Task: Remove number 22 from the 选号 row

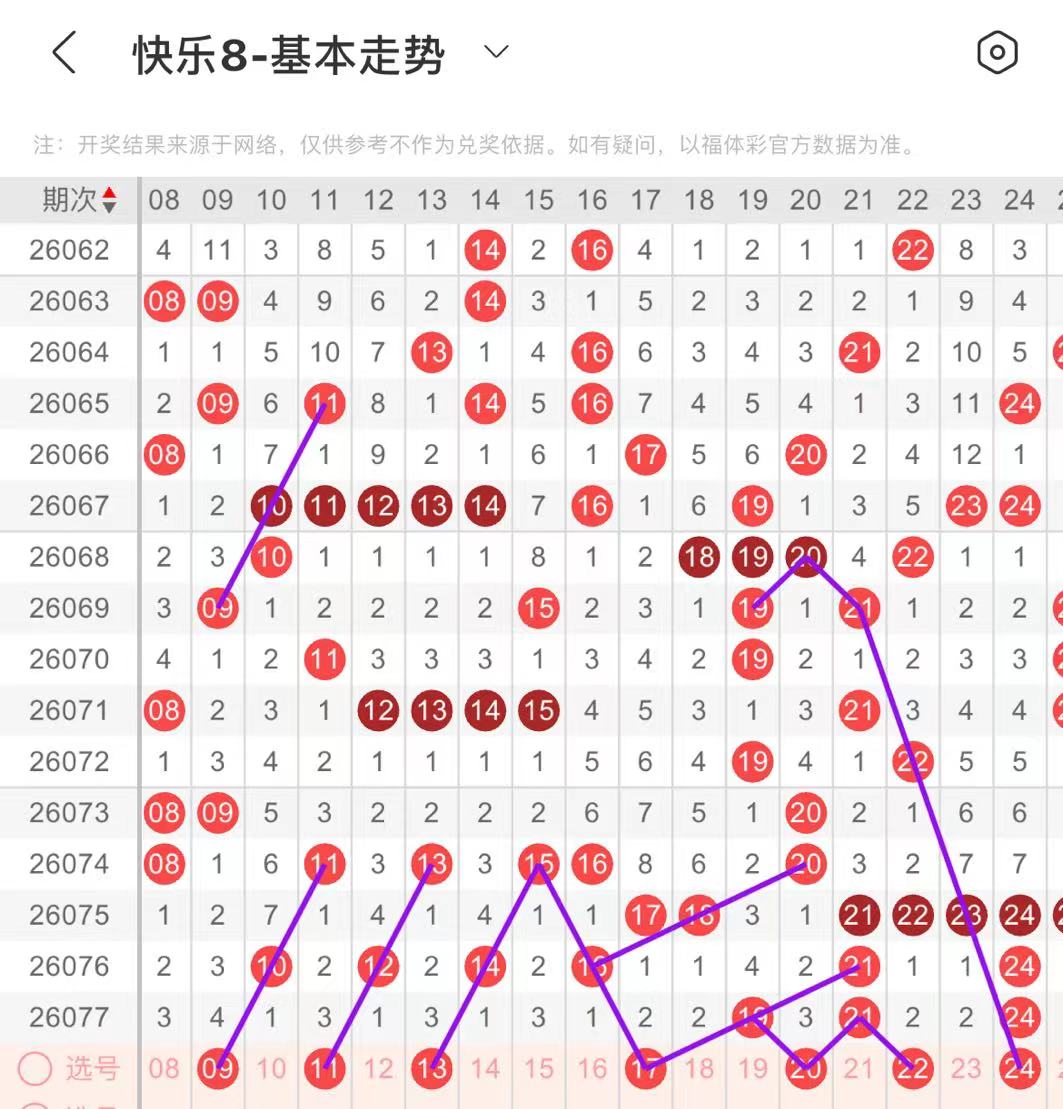Action: [x=912, y=1069]
